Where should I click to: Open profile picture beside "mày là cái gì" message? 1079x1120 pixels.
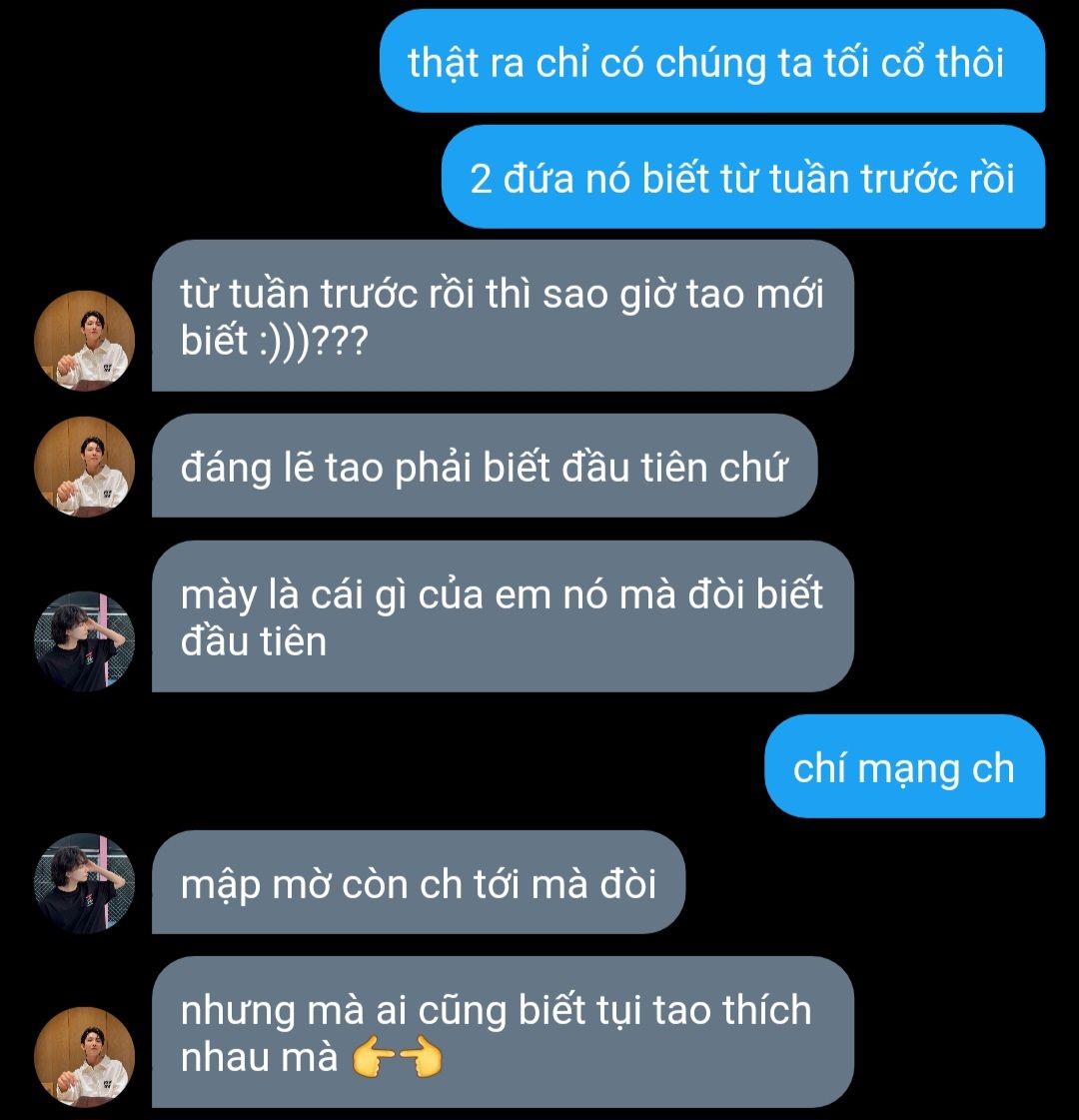tap(84, 641)
